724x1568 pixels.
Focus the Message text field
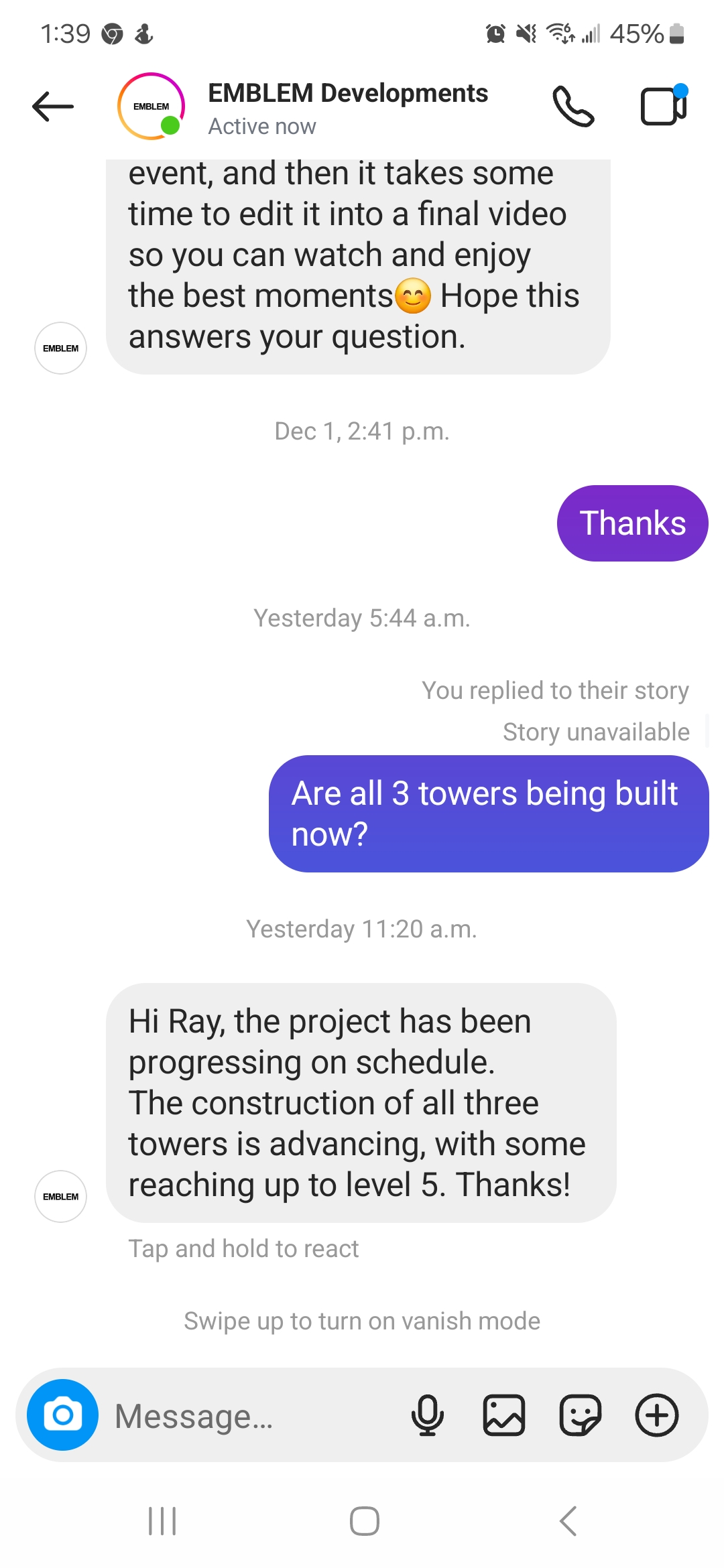coord(255,1416)
